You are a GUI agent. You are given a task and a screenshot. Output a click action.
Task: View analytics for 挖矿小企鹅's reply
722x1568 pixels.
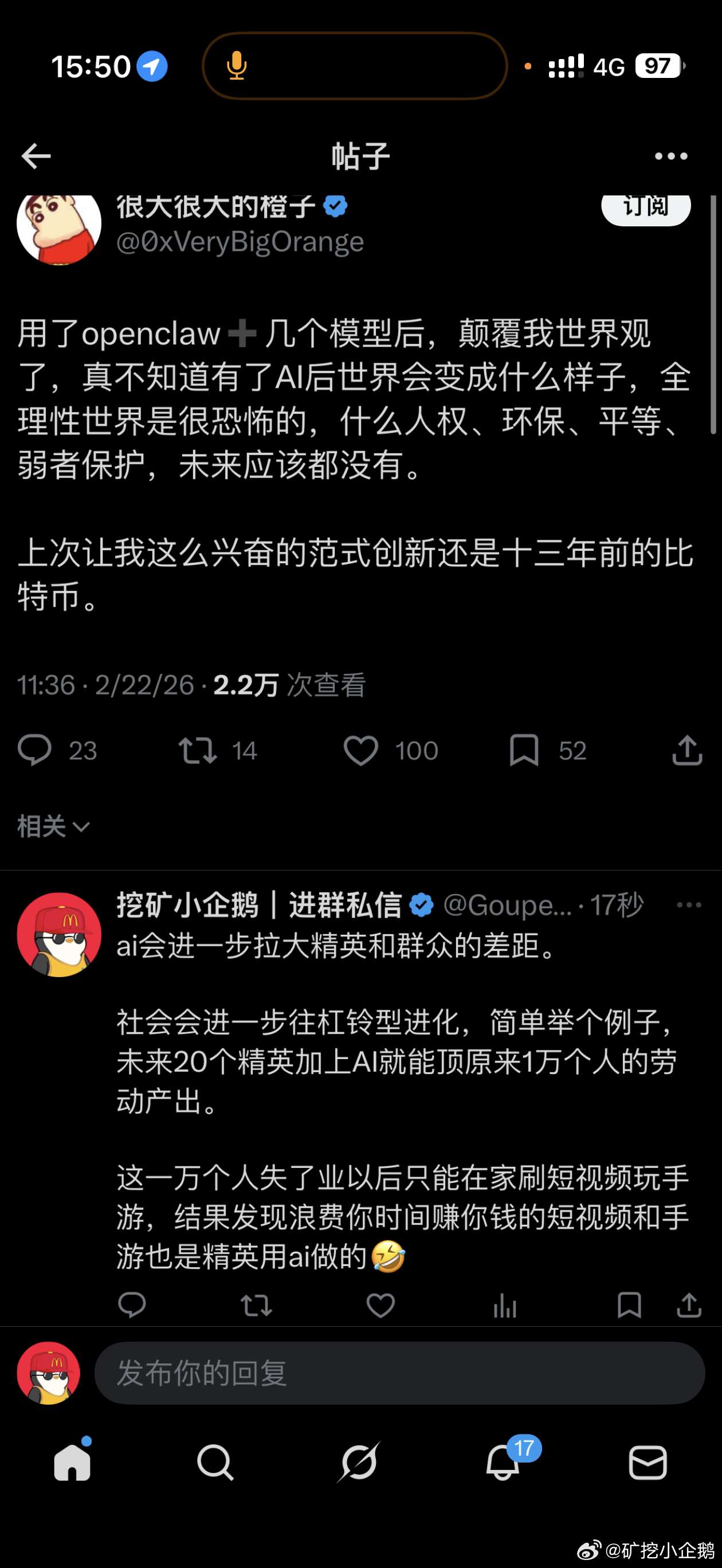coord(505,1305)
